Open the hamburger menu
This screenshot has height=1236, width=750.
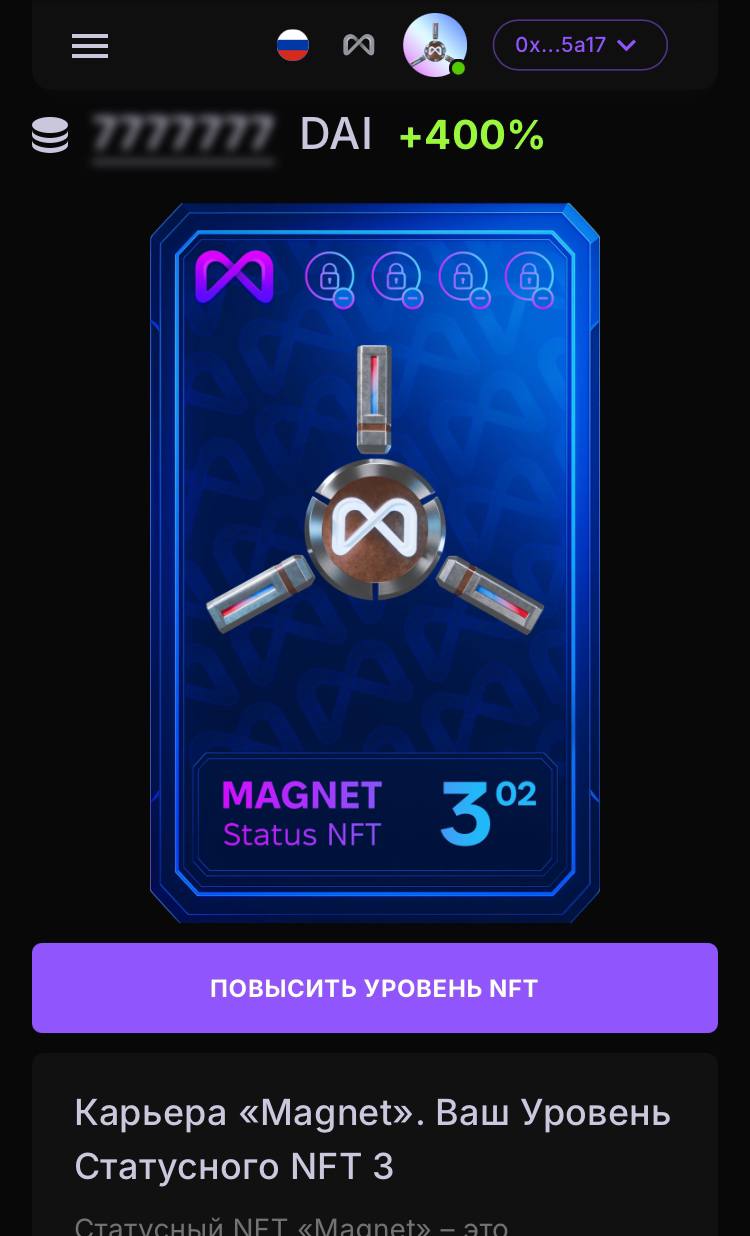[90, 46]
